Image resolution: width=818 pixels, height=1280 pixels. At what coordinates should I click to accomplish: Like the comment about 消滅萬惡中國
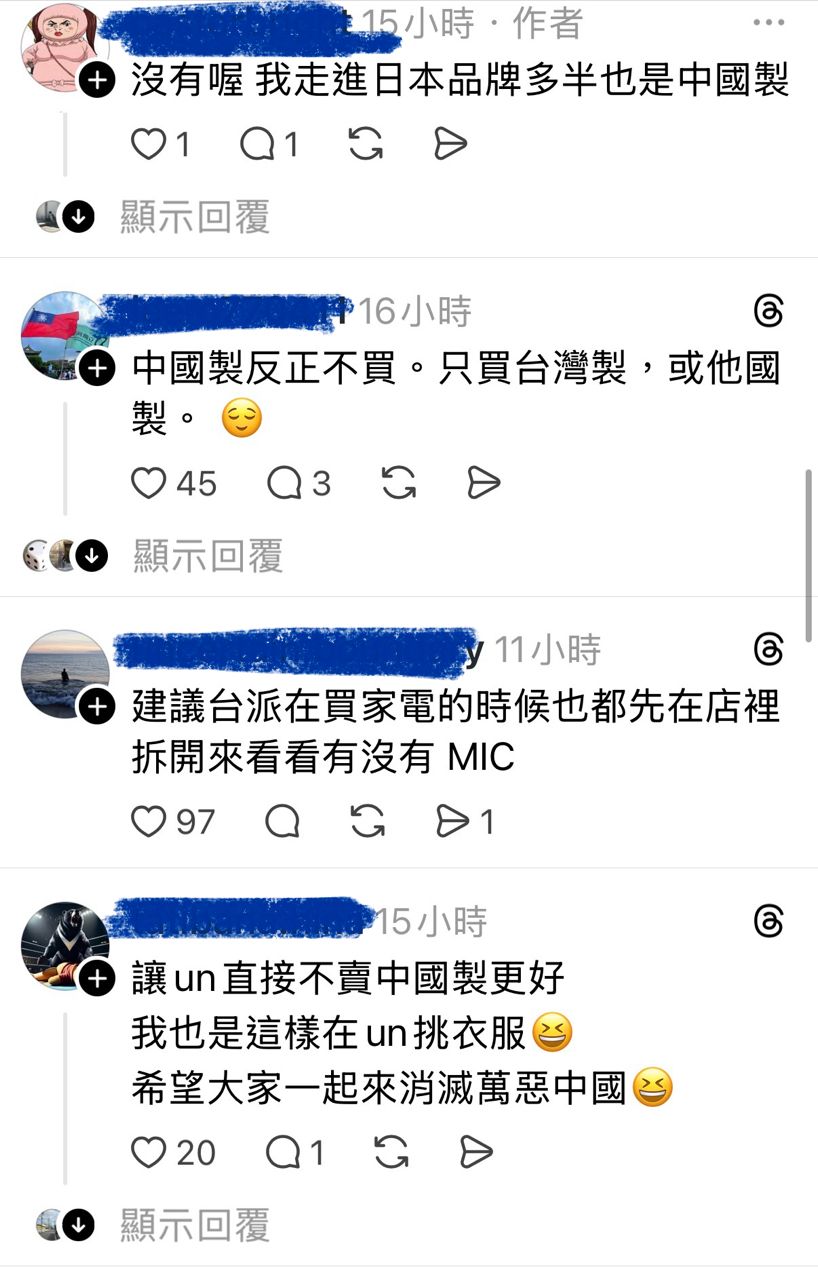click(149, 1153)
